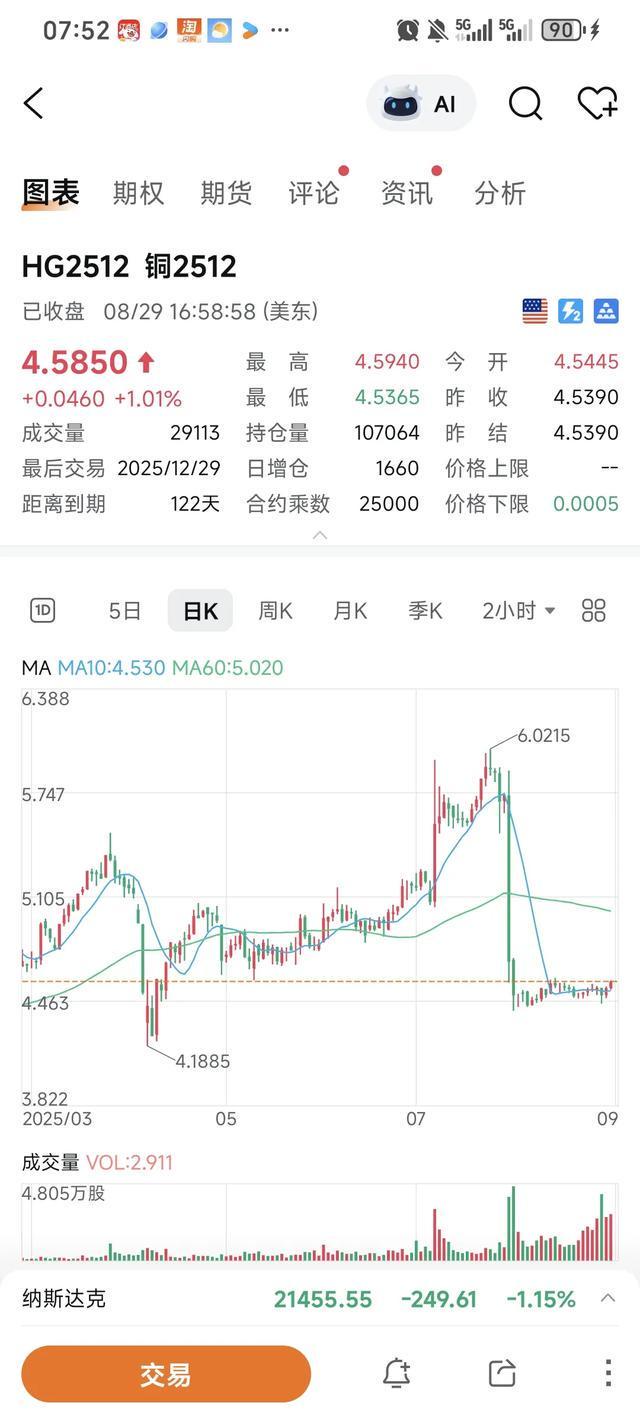Open the AI assistant
The width and height of the screenshot is (640, 1422).
421,104
